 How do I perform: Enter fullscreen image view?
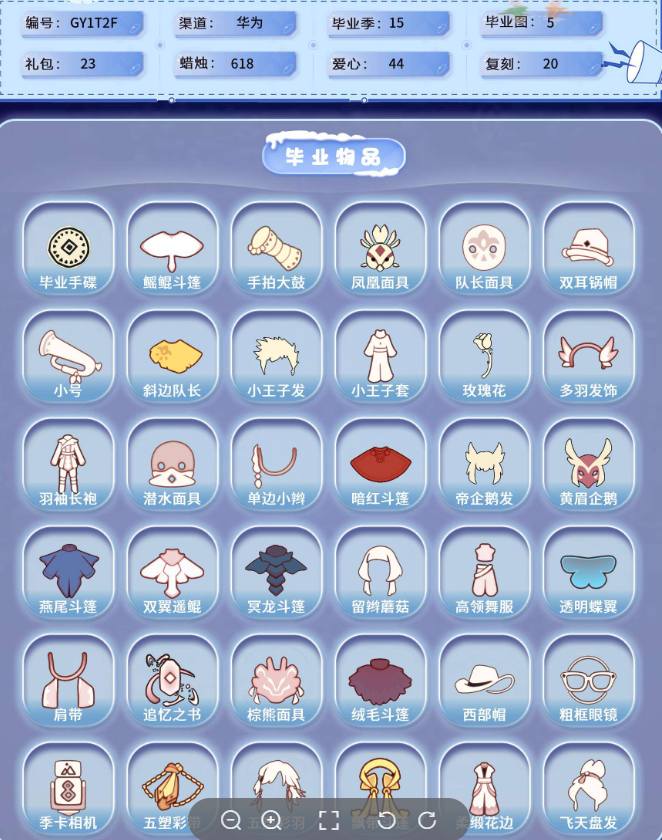click(328, 820)
